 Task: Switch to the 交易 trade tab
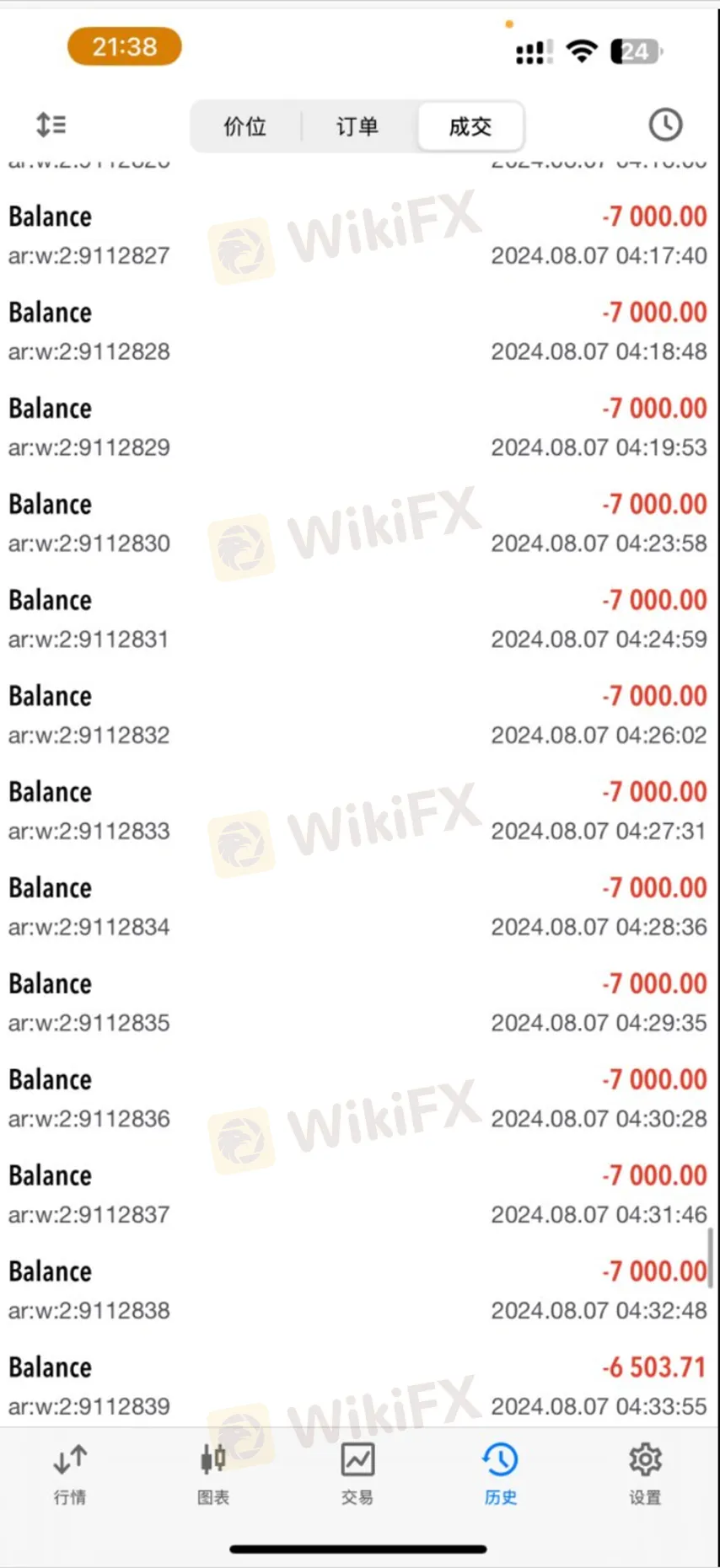(357, 1475)
